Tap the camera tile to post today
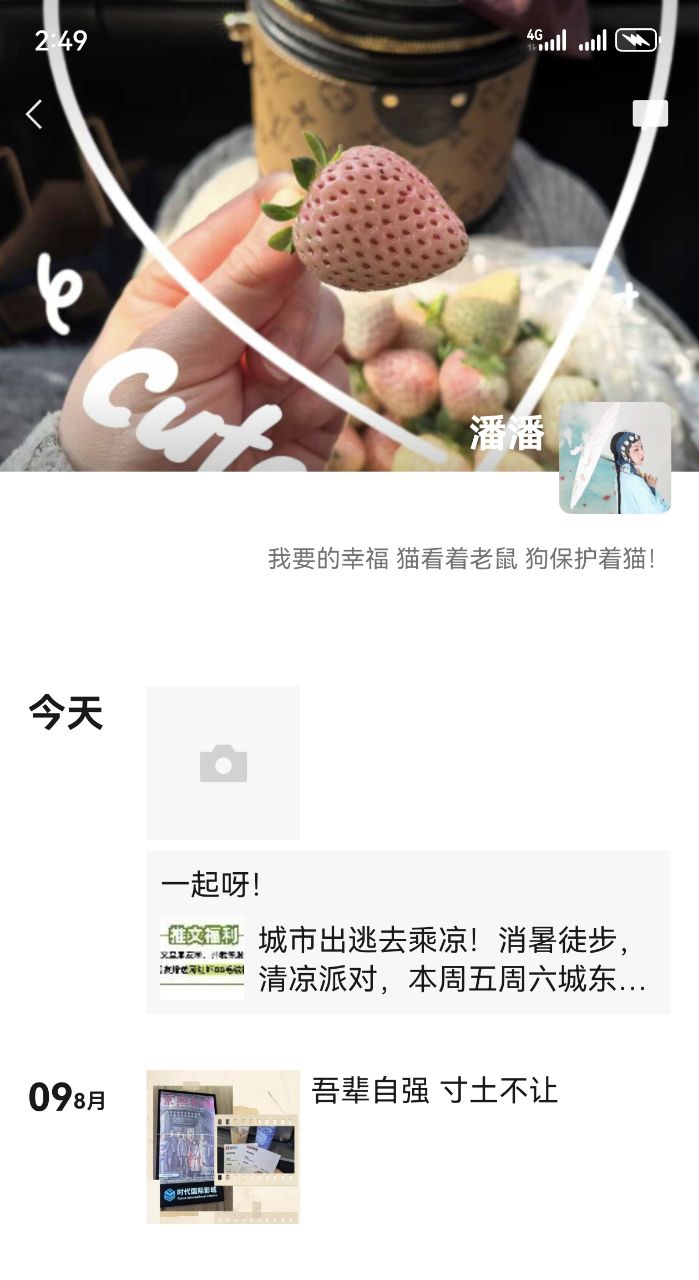Image resolution: width=699 pixels, height=1280 pixels. point(223,763)
